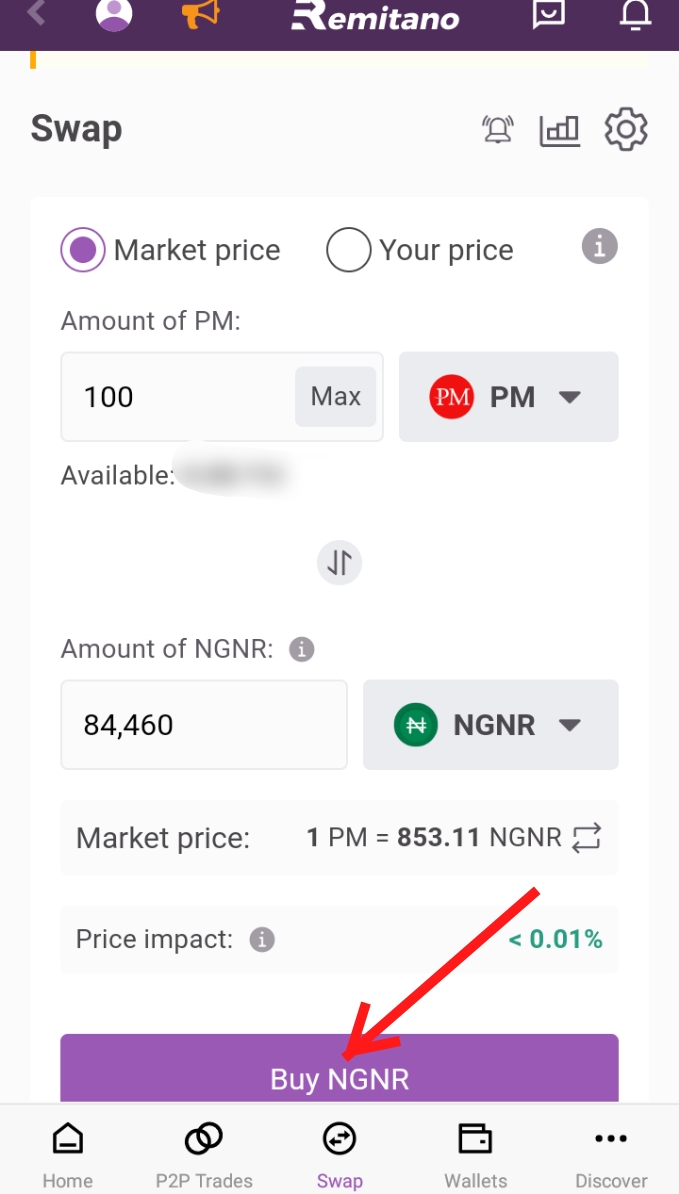Confirm with the Buy NGNR button
Image resolution: width=679 pixels, height=1194 pixels.
(339, 1072)
